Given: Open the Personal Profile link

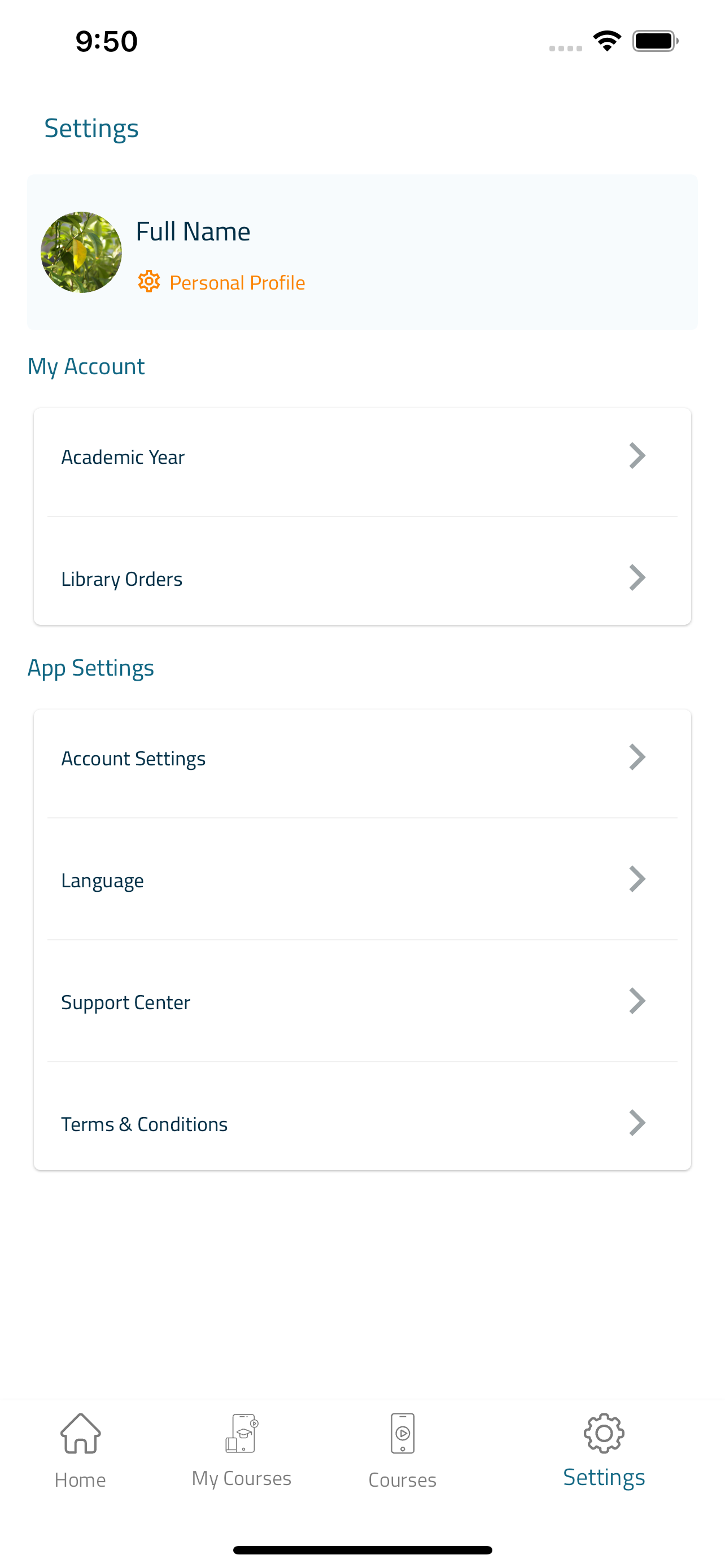Looking at the screenshot, I should coord(221,282).
